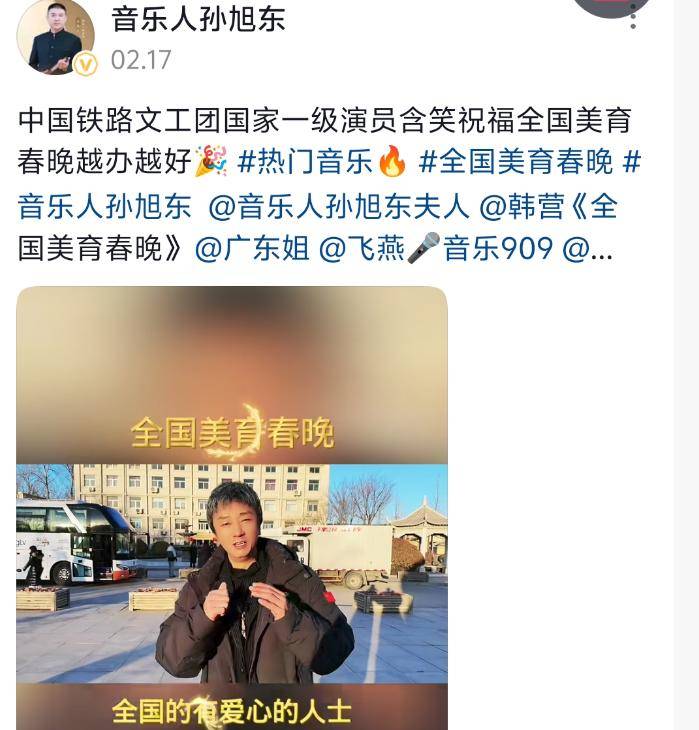Visit the mentioned @音乐人孙旭东夫人 profile
699x730 pixels.
click(x=339, y=206)
